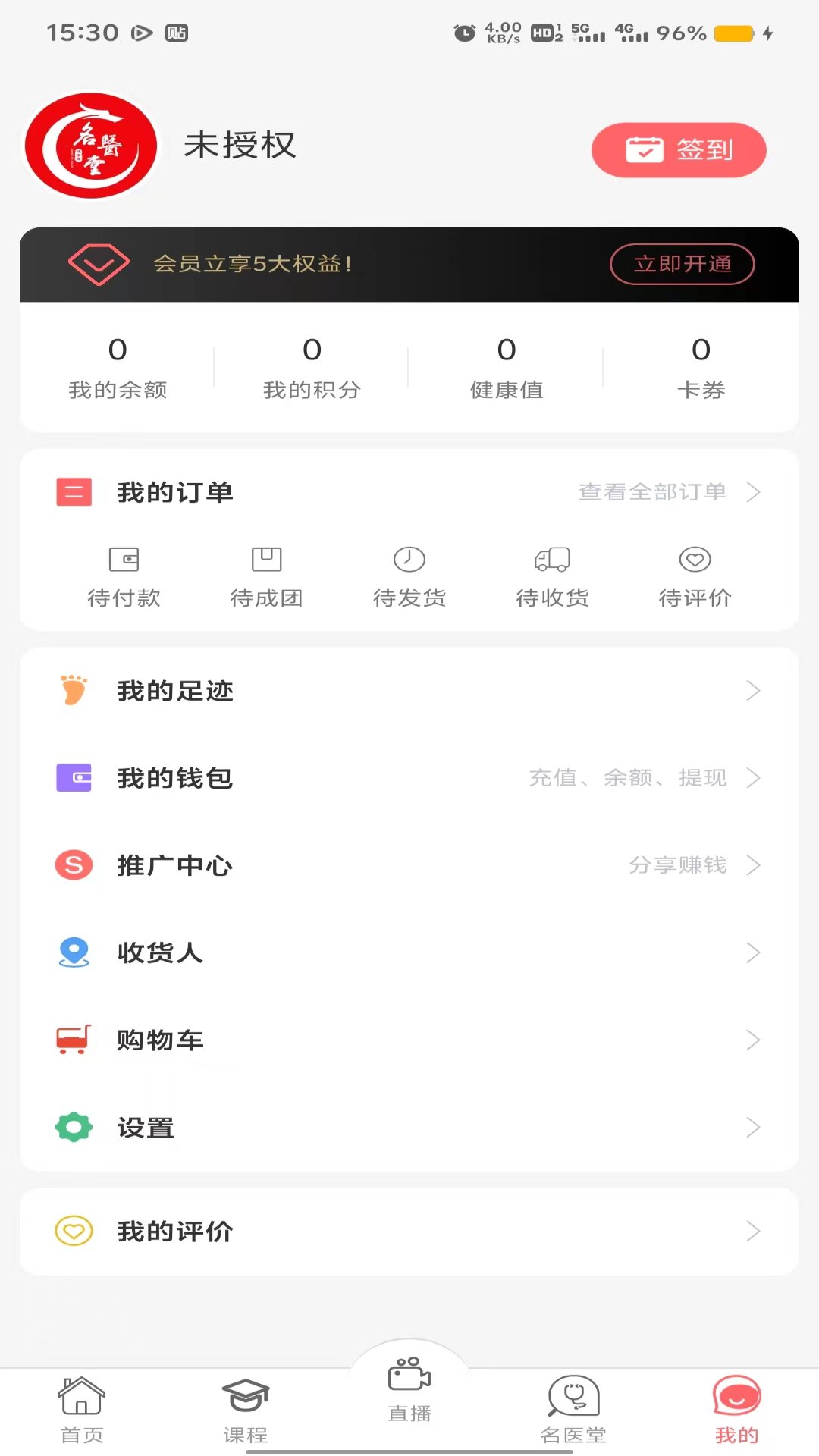
Task: Show 待发货 orders awaiting shipment
Action: pos(409,576)
